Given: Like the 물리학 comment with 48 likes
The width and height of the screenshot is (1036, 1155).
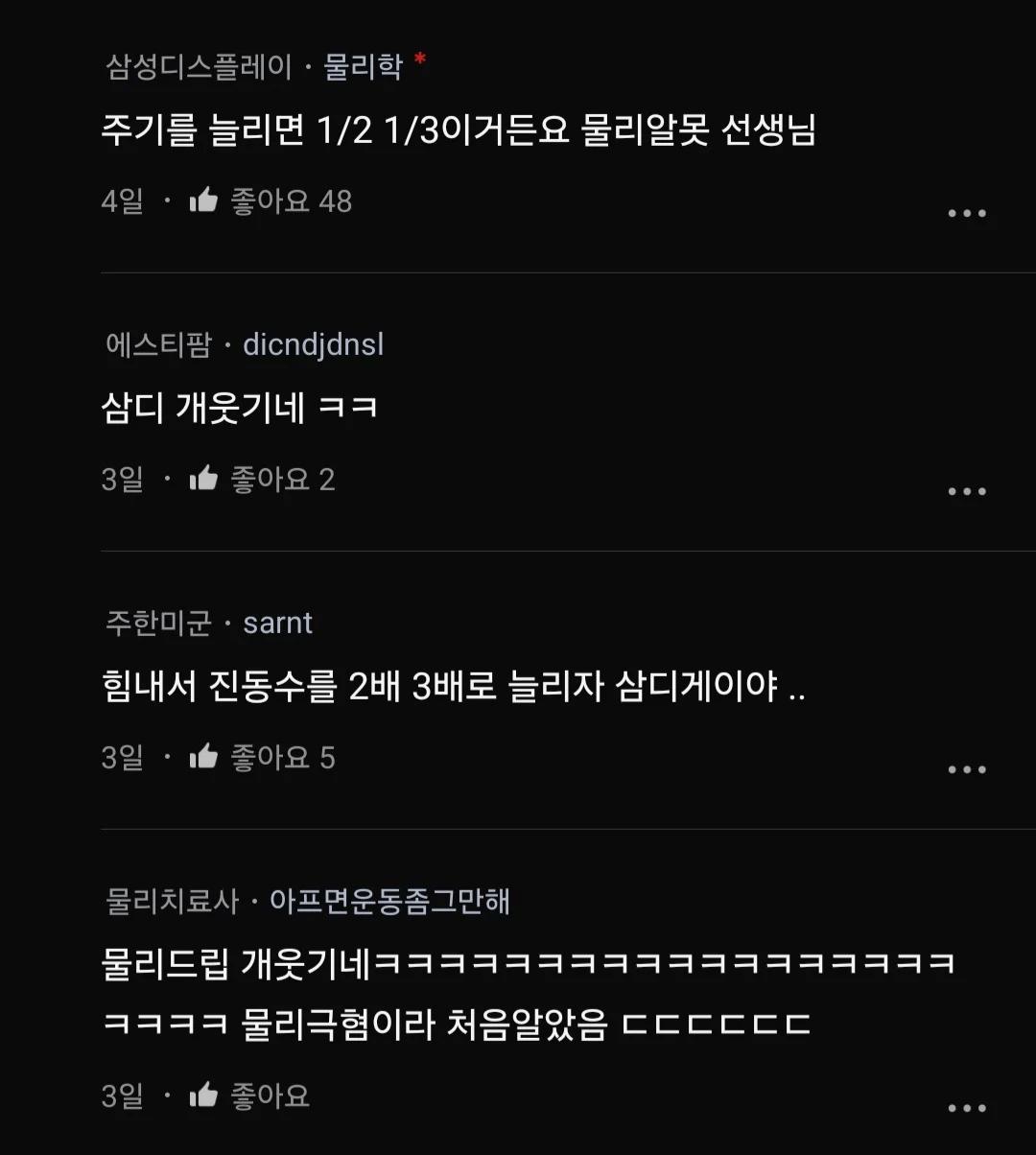Looking at the screenshot, I should point(204,200).
